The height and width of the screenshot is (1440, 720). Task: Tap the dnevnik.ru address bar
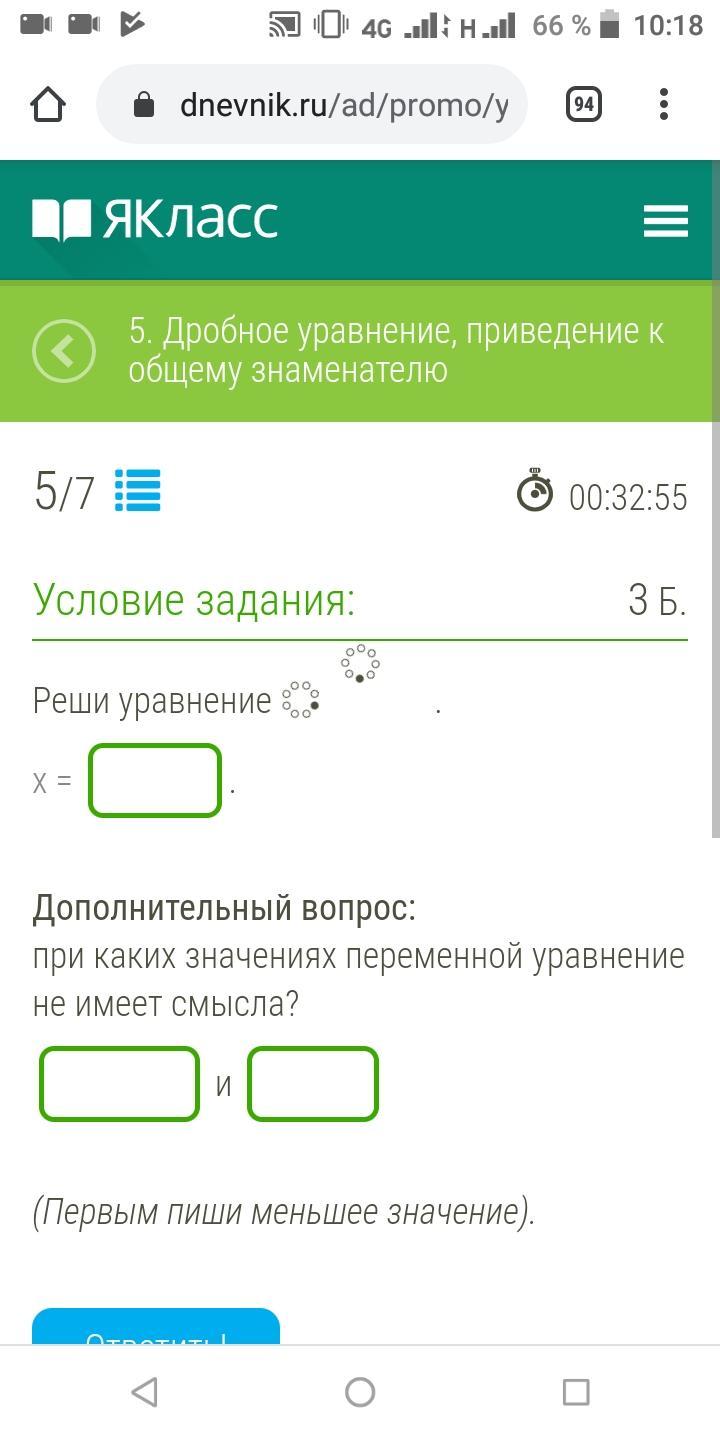click(312, 105)
